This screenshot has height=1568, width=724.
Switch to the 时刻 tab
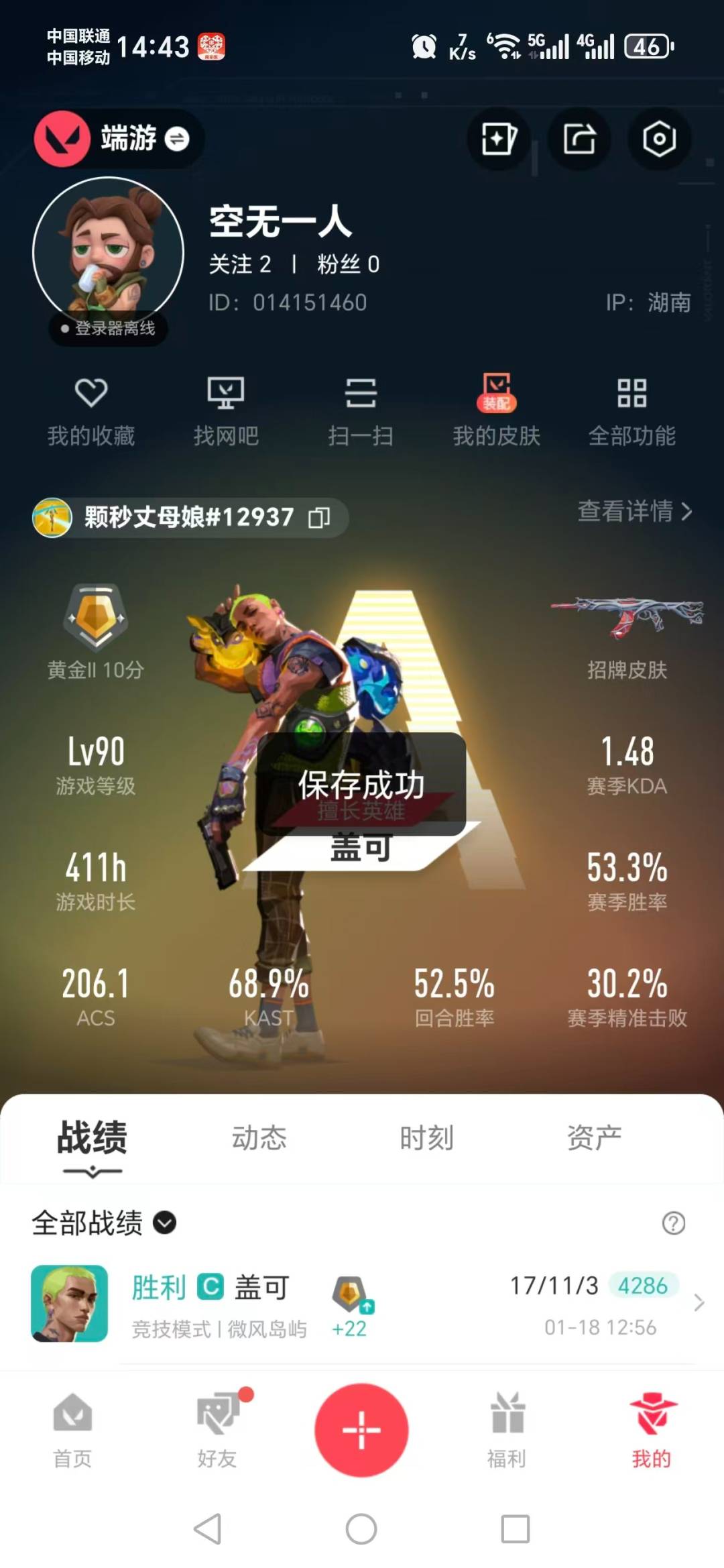(x=426, y=1138)
